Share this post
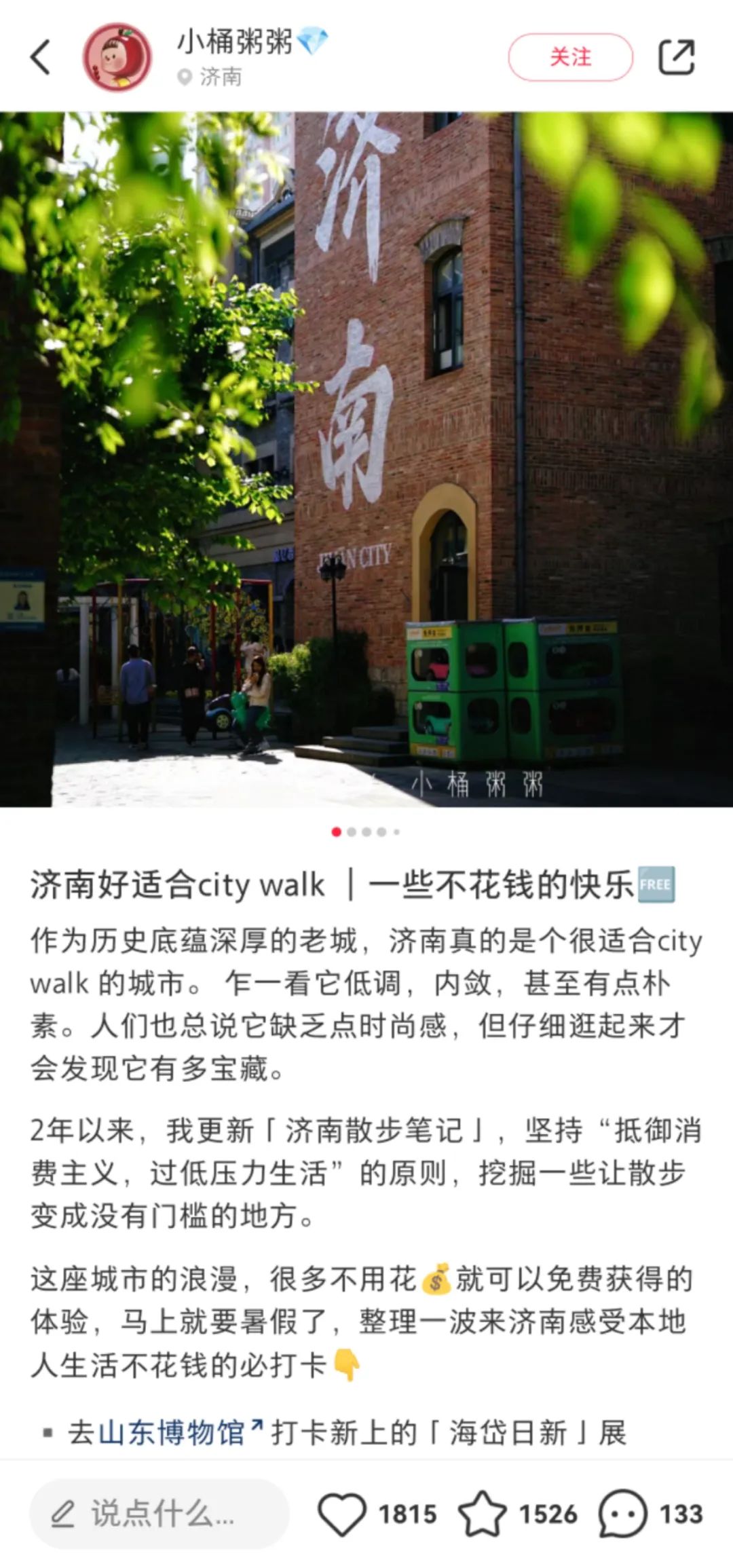This screenshot has width=733, height=1568. point(677,57)
